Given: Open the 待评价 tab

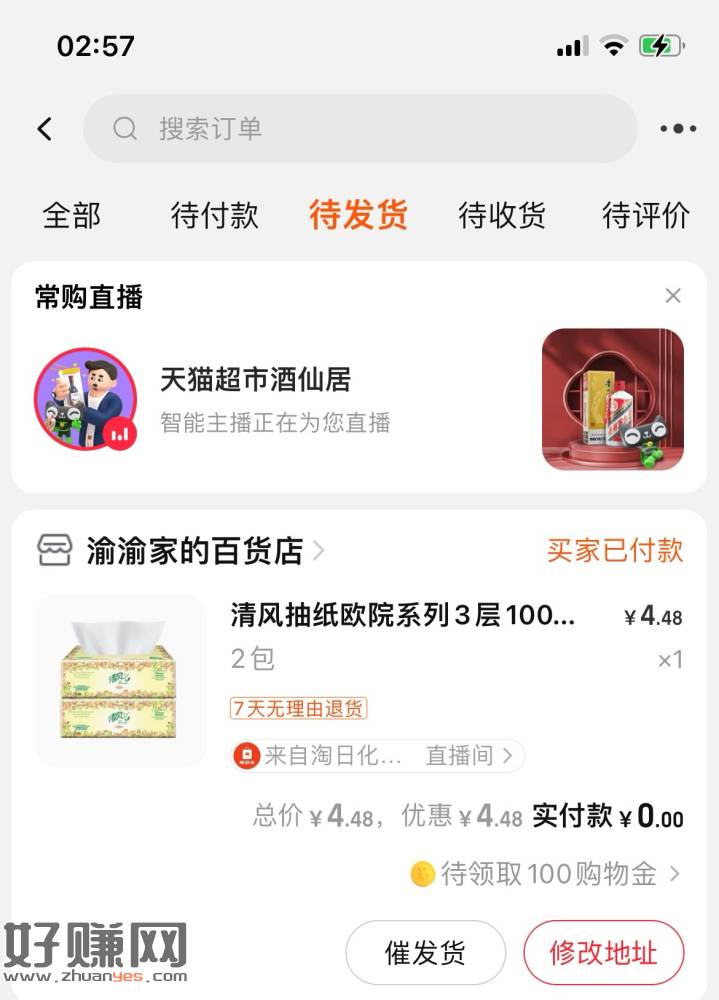Looking at the screenshot, I should tap(646, 215).
